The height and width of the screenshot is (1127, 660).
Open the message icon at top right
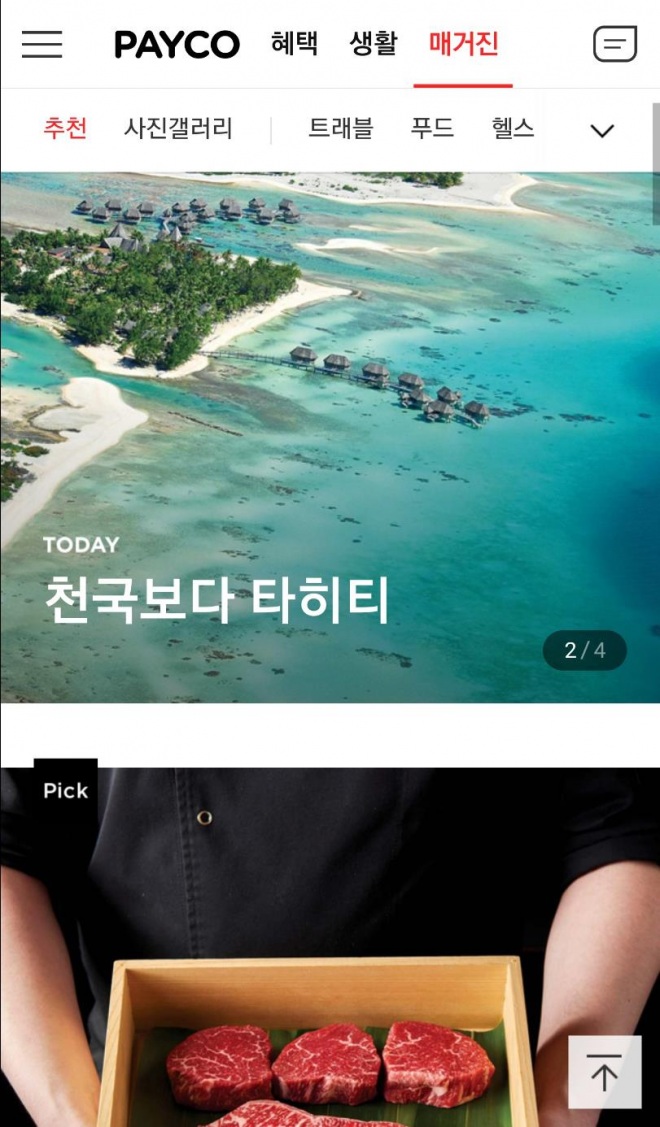point(614,44)
